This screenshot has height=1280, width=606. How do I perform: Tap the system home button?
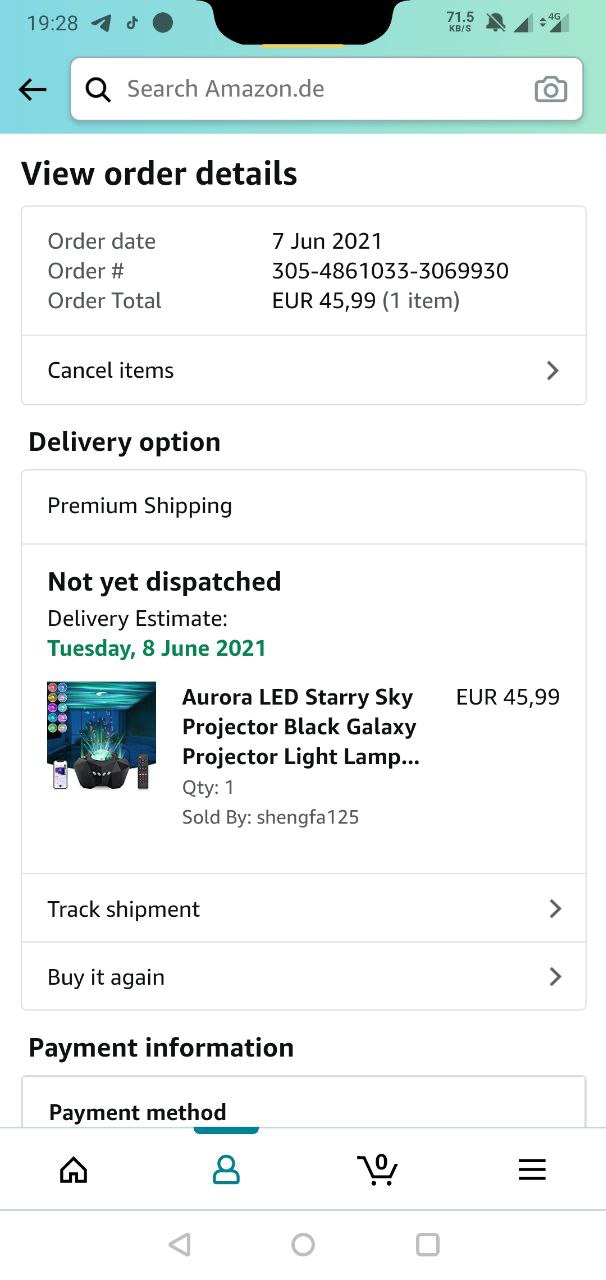303,1244
